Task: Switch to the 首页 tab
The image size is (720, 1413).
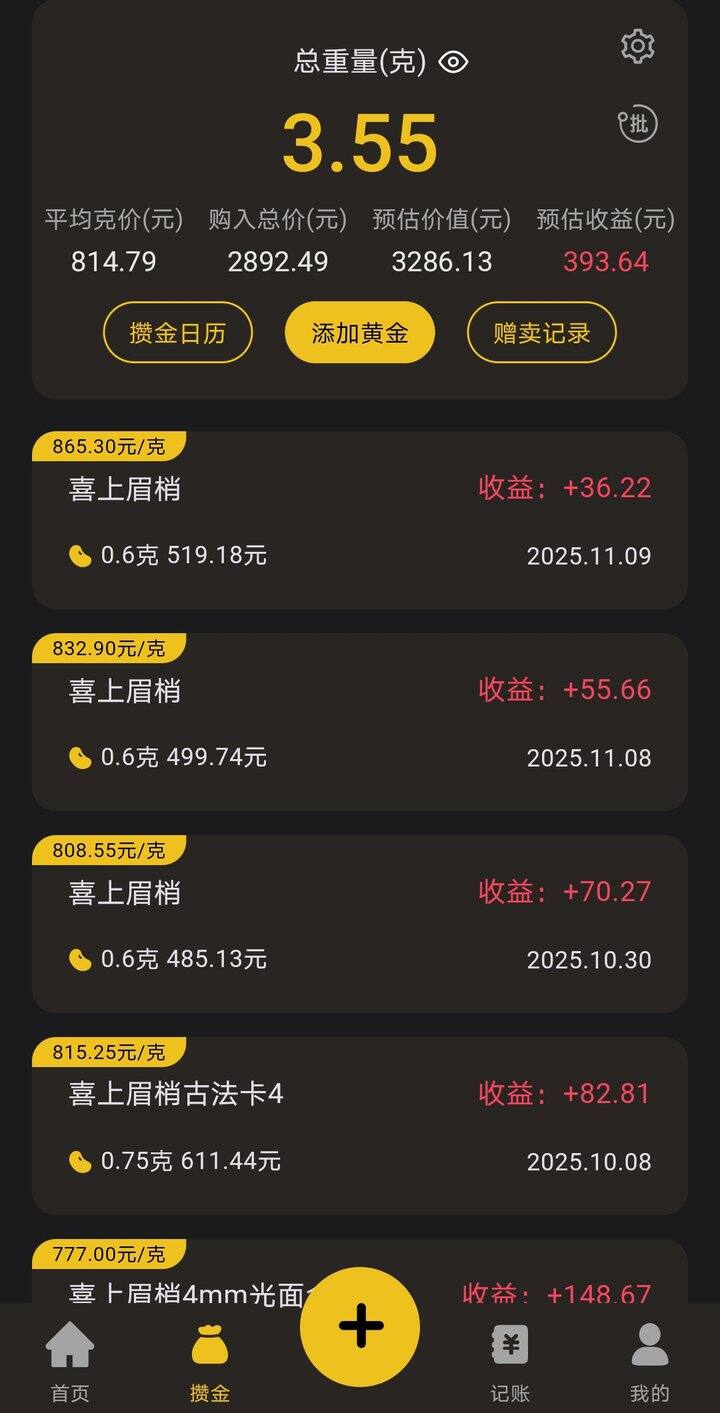Action: click(70, 1360)
